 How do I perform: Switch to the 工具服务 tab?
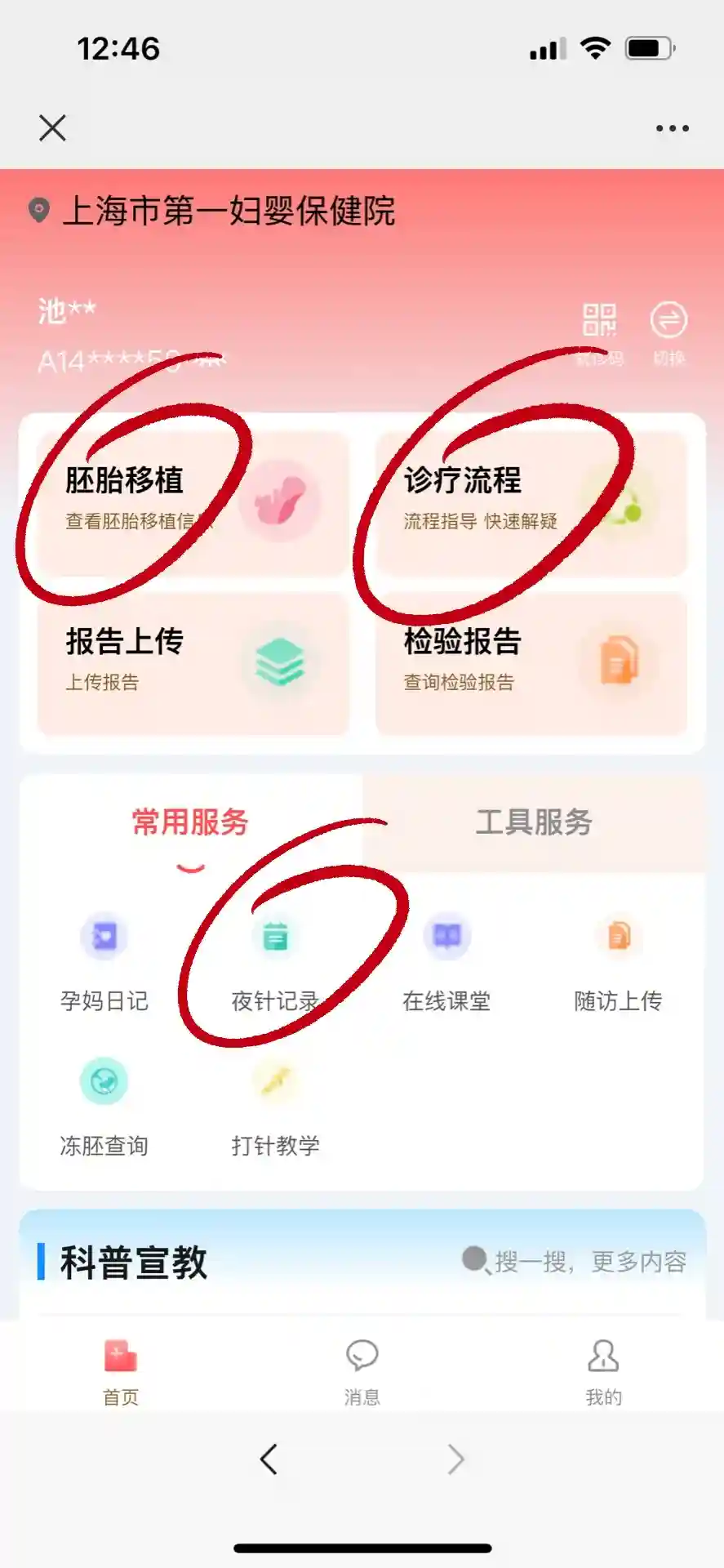(x=534, y=822)
